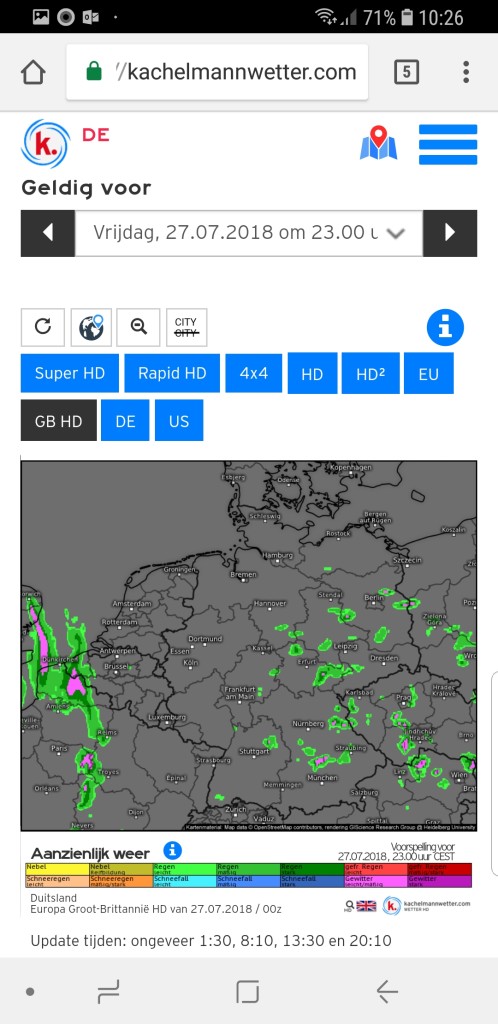Open the map location pin icon
The height and width of the screenshot is (1024, 498).
click(x=379, y=144)
